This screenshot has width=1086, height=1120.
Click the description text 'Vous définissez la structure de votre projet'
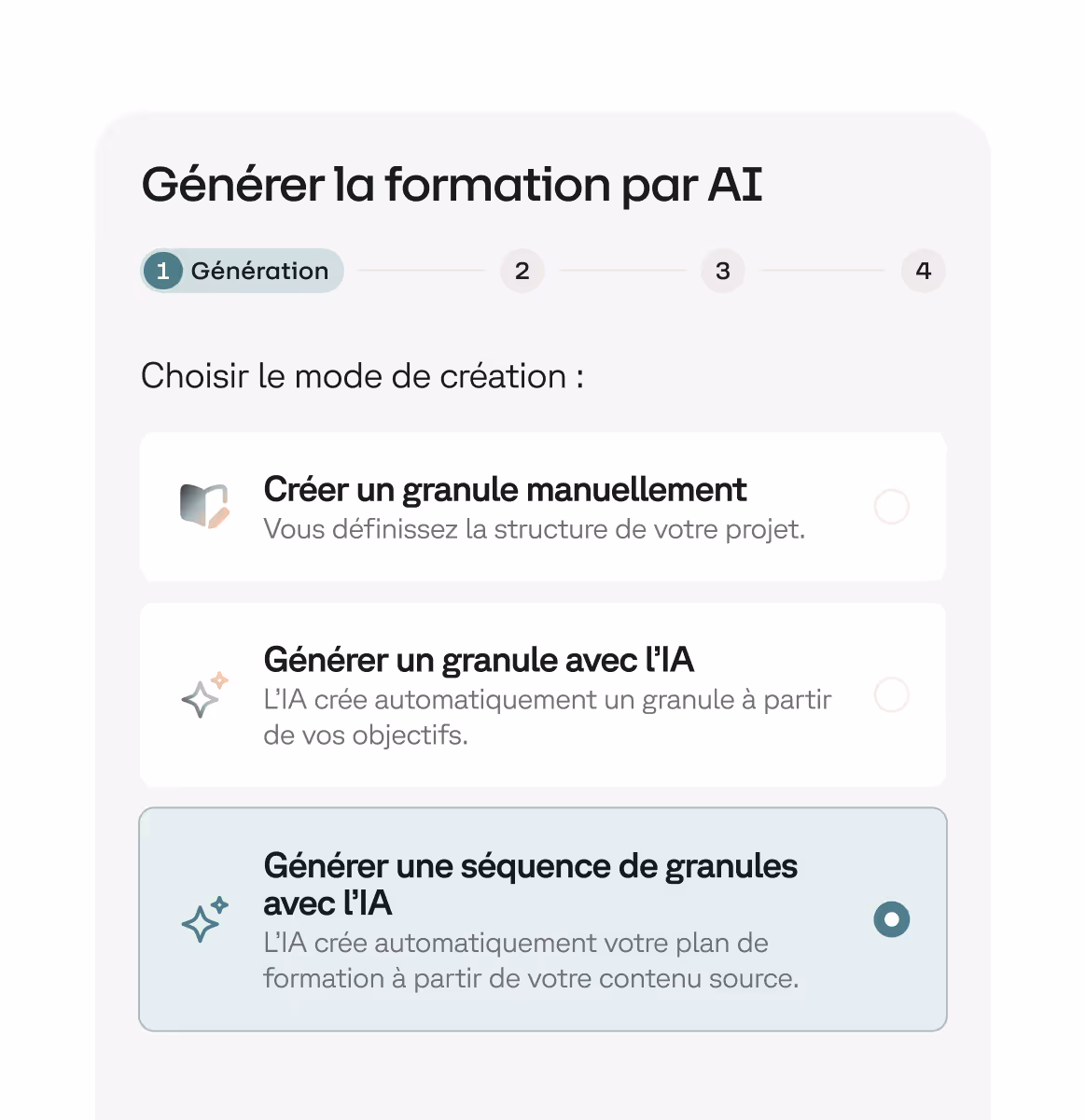click(x=533, y=528)
